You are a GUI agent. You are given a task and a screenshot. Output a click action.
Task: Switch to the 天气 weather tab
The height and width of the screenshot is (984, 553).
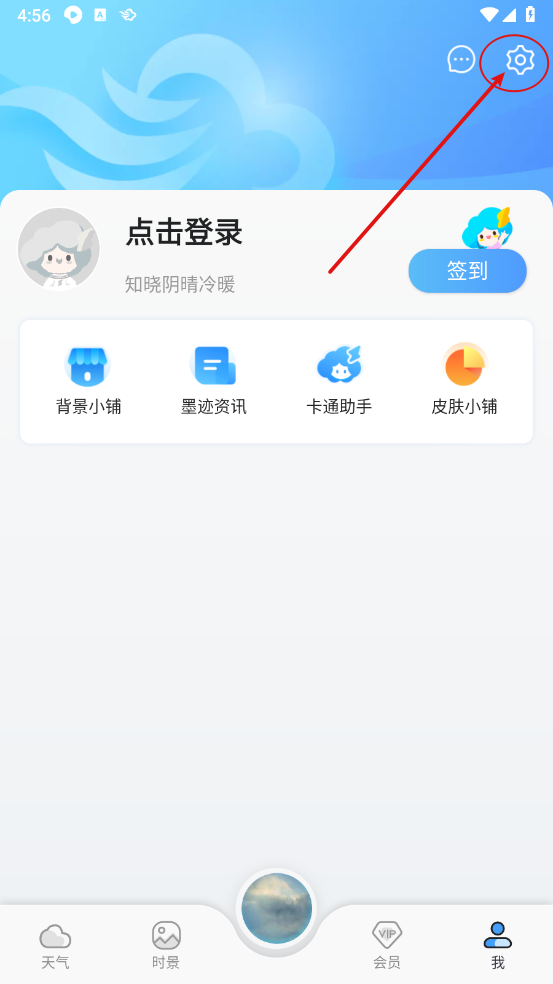coord(55,946)
